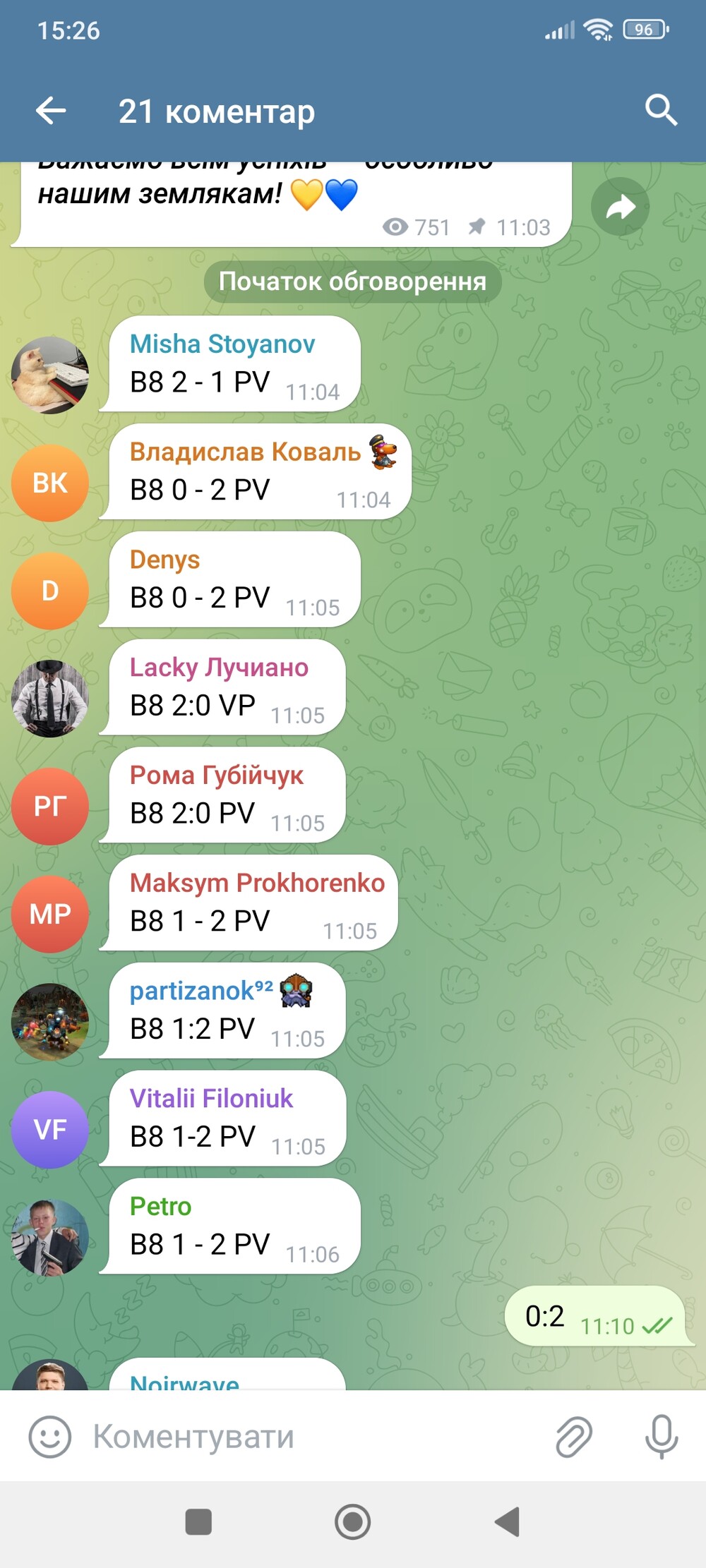
Task: Share the channel post with forward arrow
Action: click(620, 207)
